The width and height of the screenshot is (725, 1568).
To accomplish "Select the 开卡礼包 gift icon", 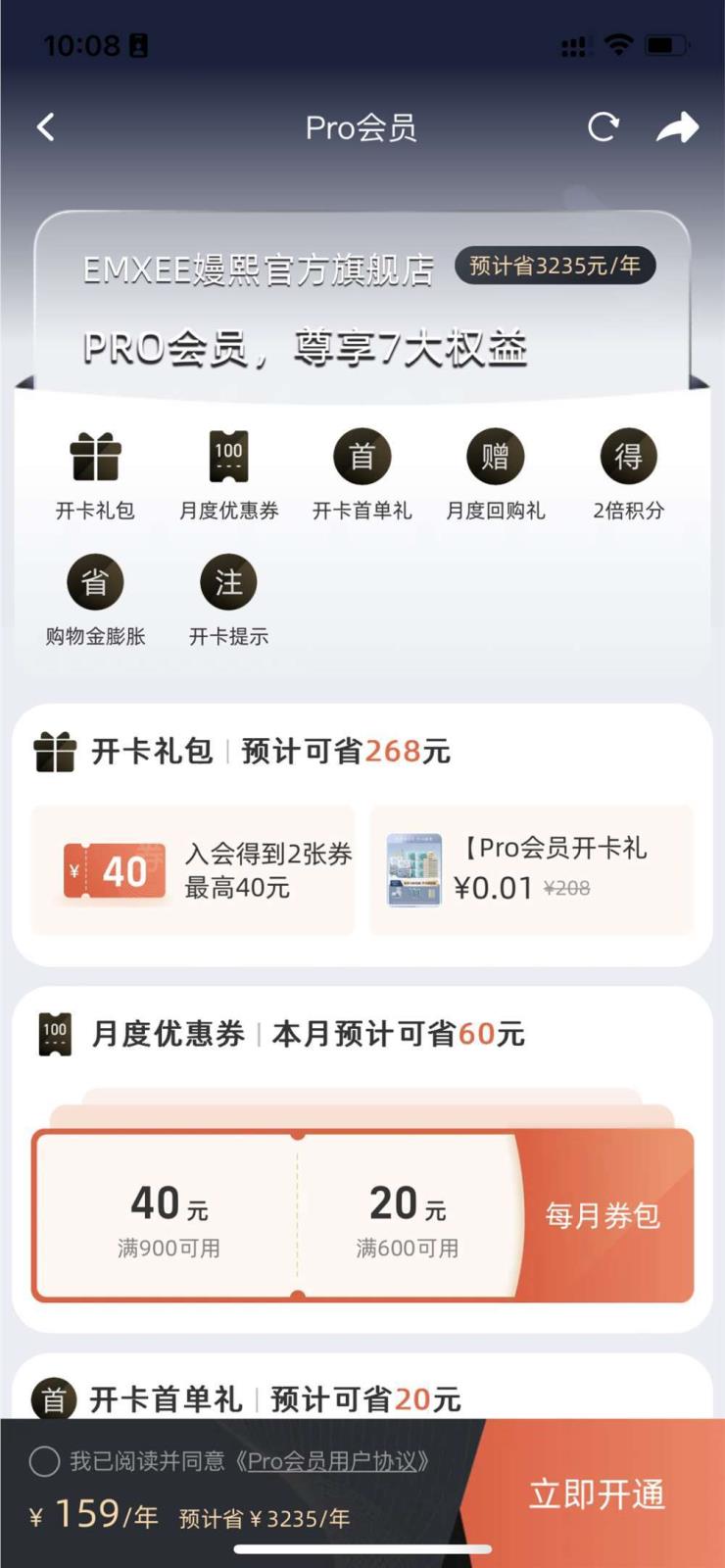I will click(x=94, y=457).
